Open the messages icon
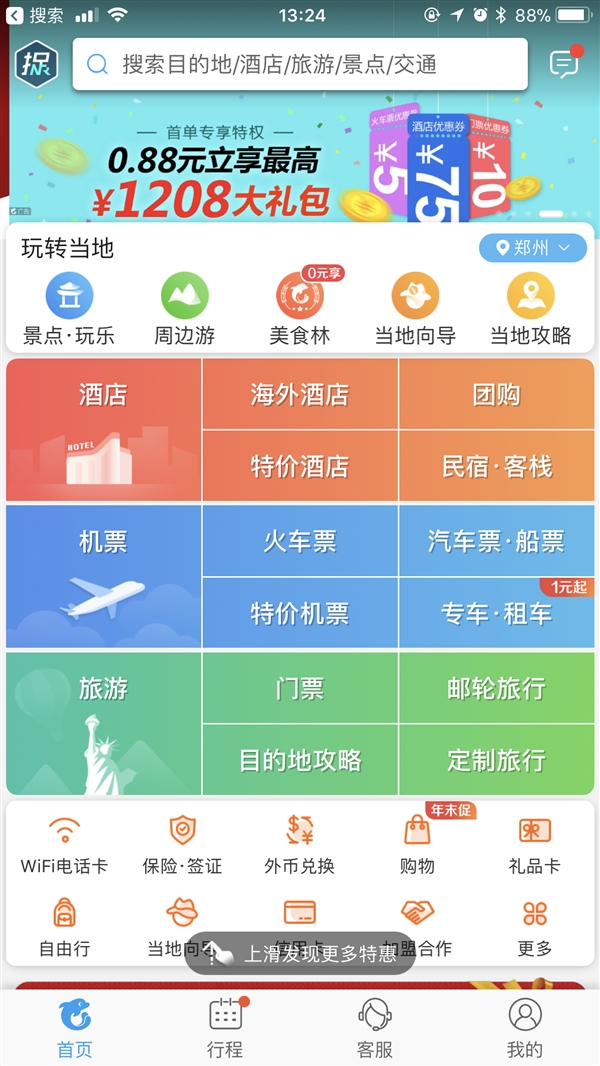The height and width of the screenshot is (1066, 600). pyautogui.click(x=564, y=64)
